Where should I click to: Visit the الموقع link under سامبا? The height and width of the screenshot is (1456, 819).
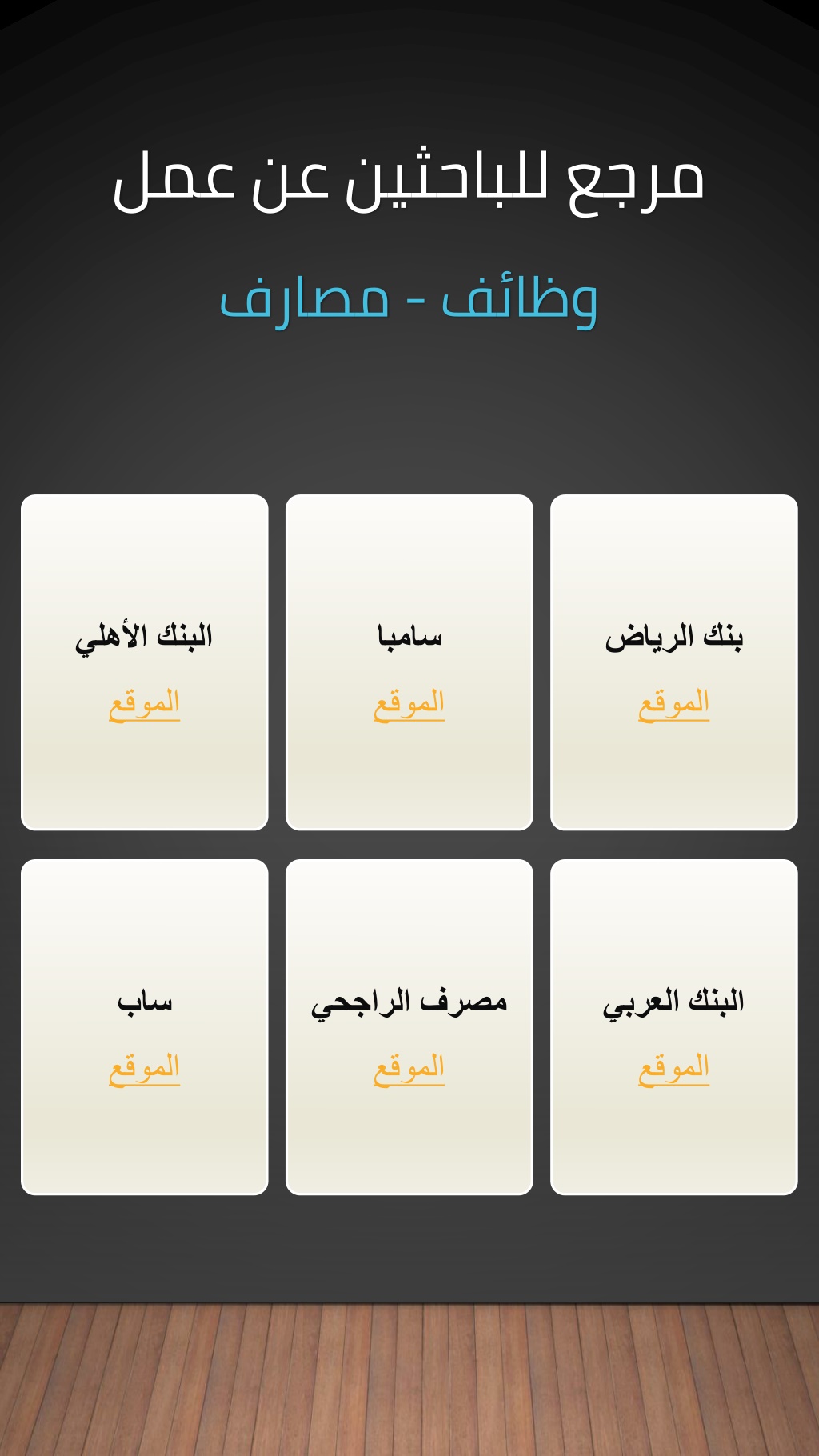409,703
